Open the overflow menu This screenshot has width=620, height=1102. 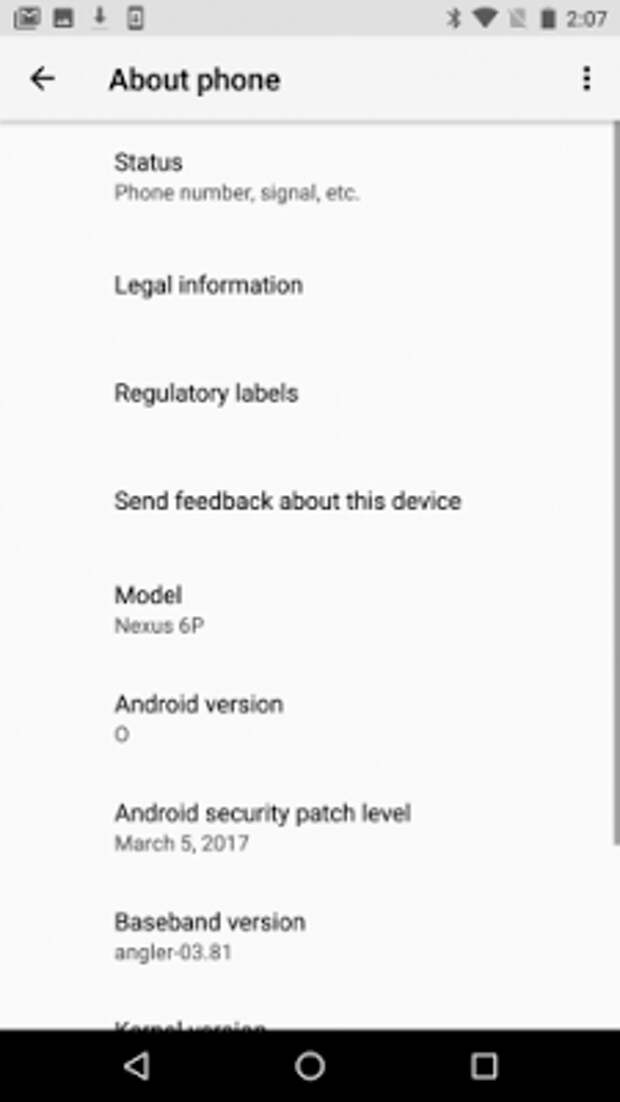coord(586,79)
